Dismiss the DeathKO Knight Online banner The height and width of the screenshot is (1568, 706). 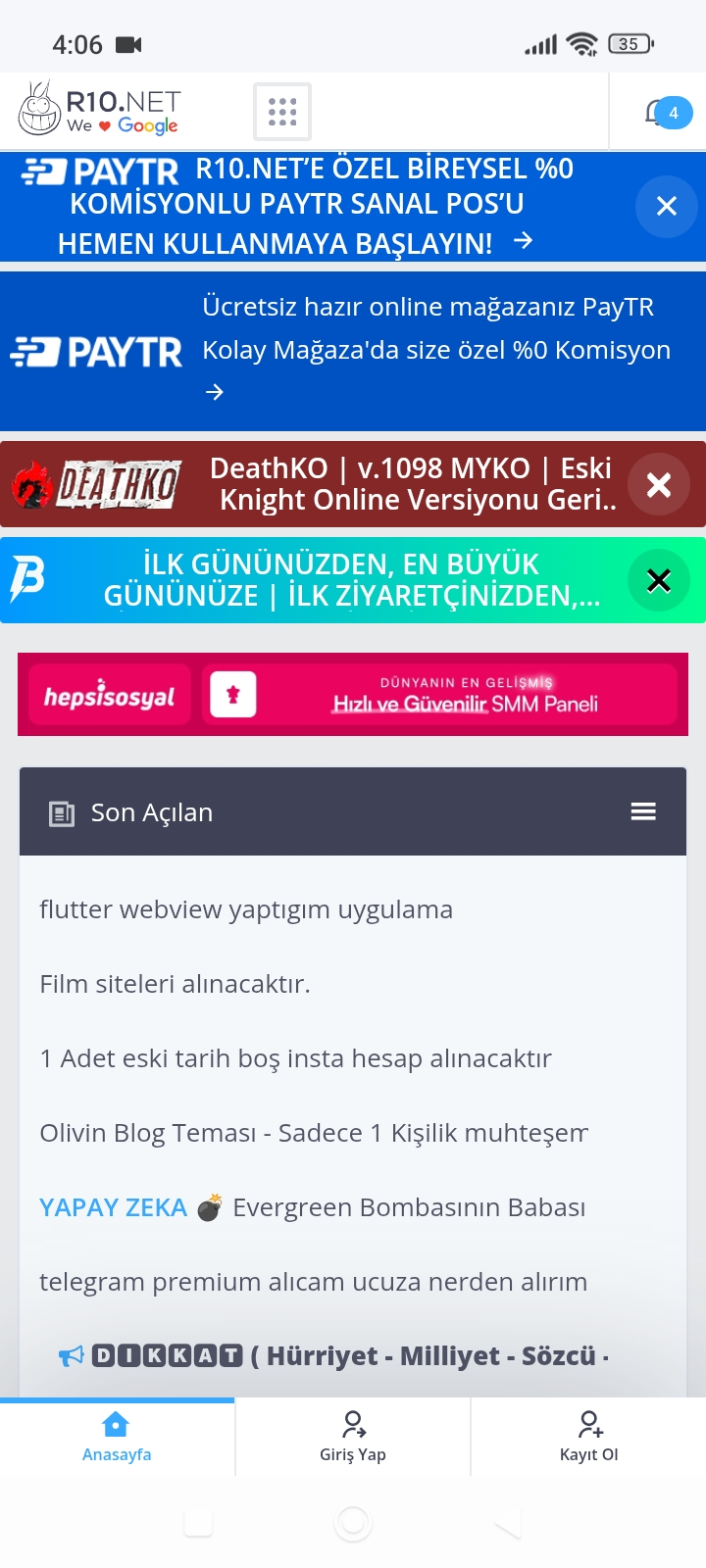(659, 484)
